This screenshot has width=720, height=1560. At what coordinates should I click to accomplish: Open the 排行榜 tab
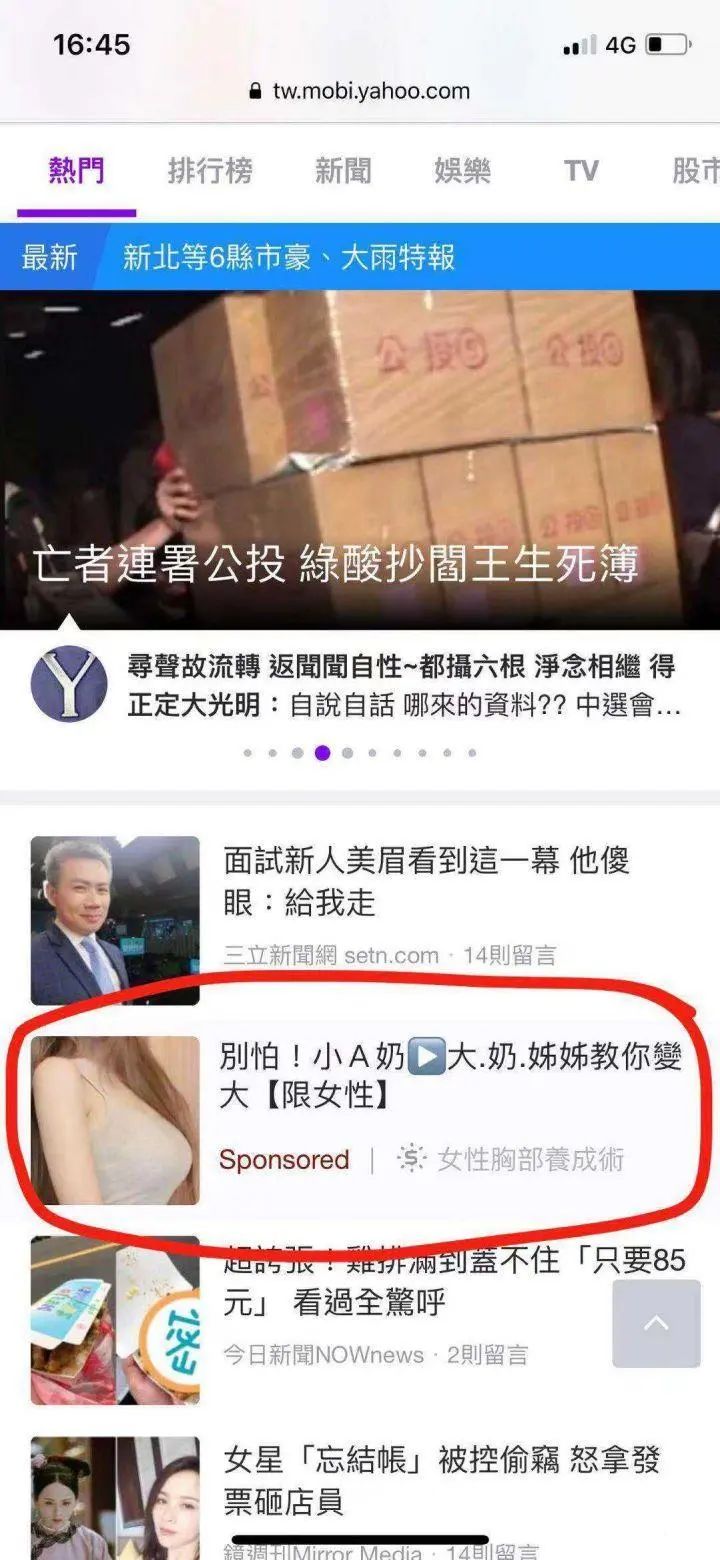pos(210,171)
